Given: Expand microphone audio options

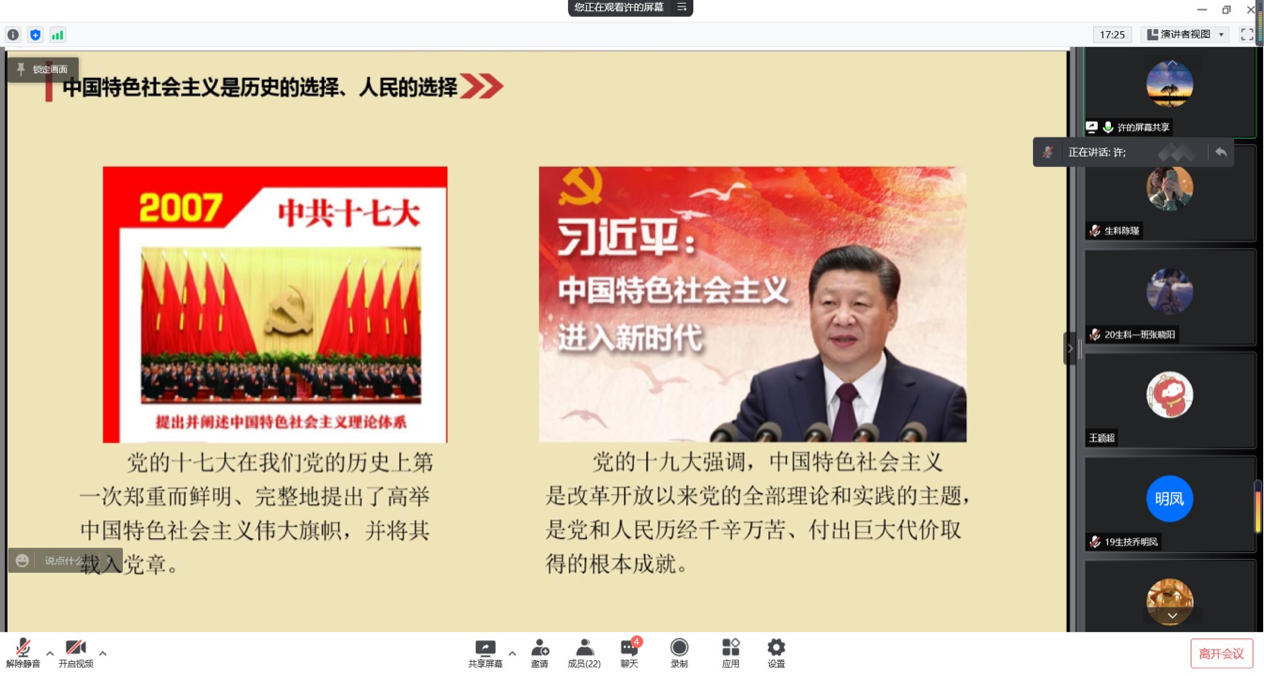Looking at the screenshot, I should pos(50,654).
